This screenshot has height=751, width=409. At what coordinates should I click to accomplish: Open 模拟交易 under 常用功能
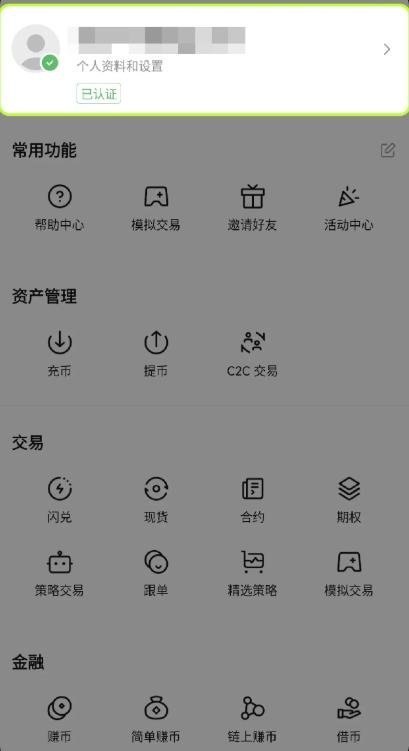point(156,208)
